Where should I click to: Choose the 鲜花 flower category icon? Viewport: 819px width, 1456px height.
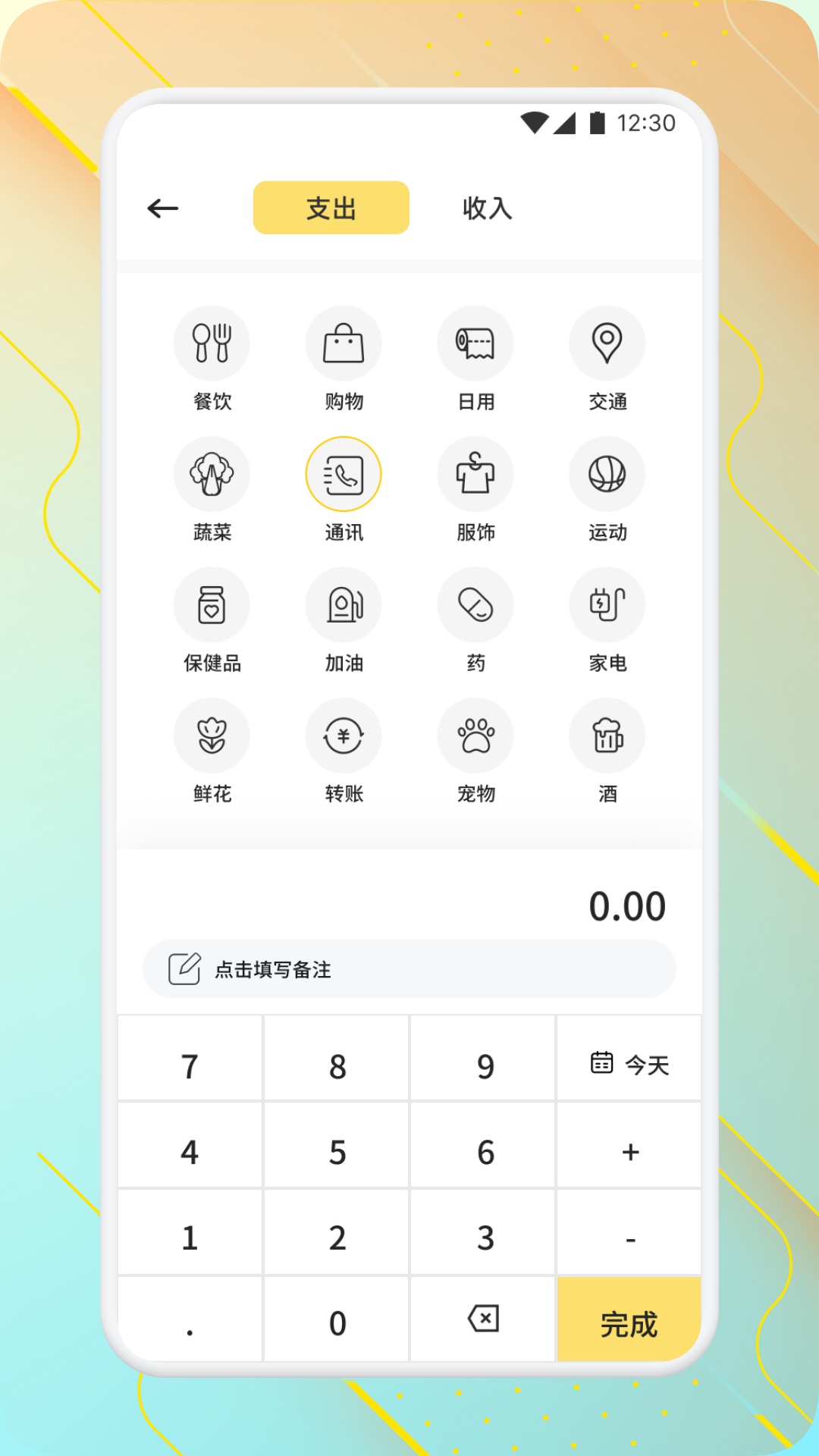coord(212,735)
